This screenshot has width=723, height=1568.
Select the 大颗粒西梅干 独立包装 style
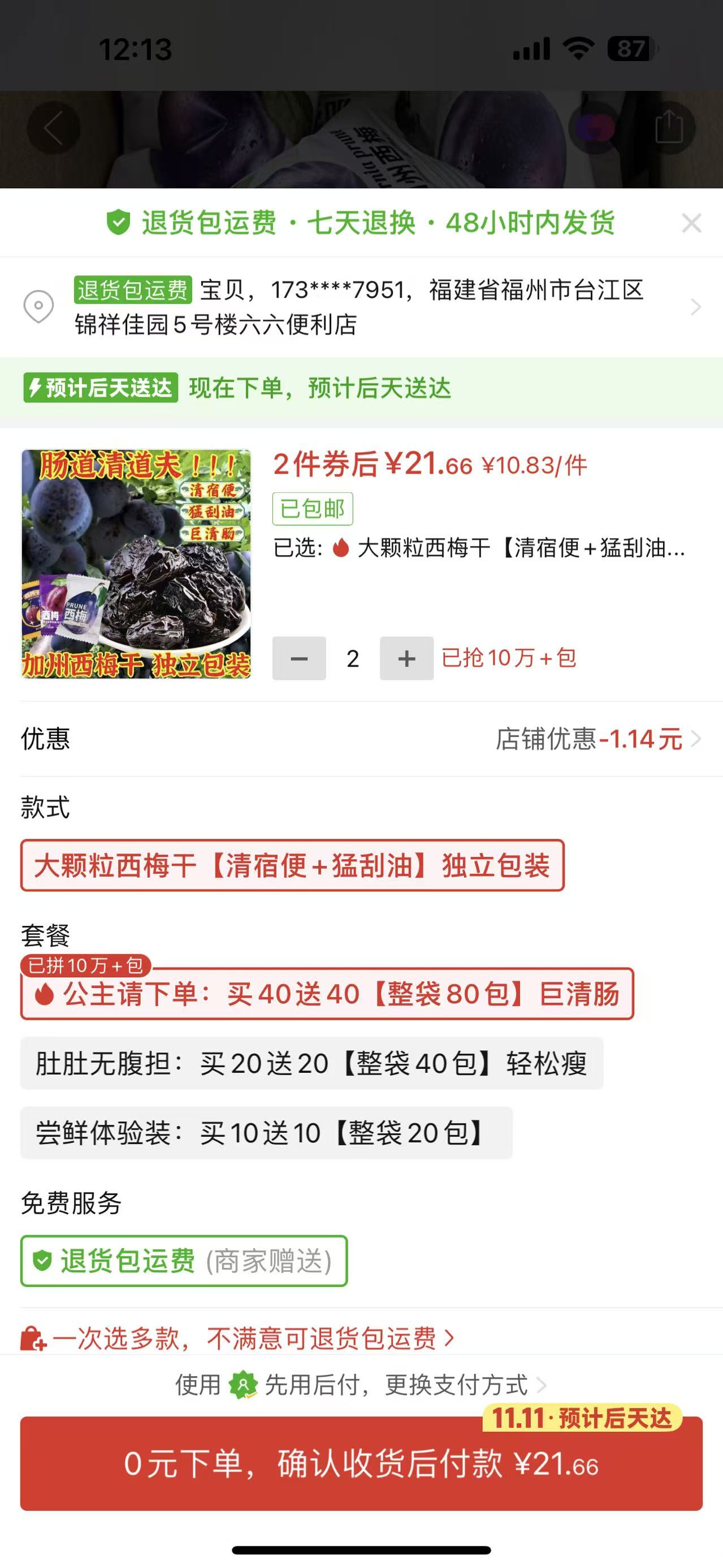[x=292, y=865]
